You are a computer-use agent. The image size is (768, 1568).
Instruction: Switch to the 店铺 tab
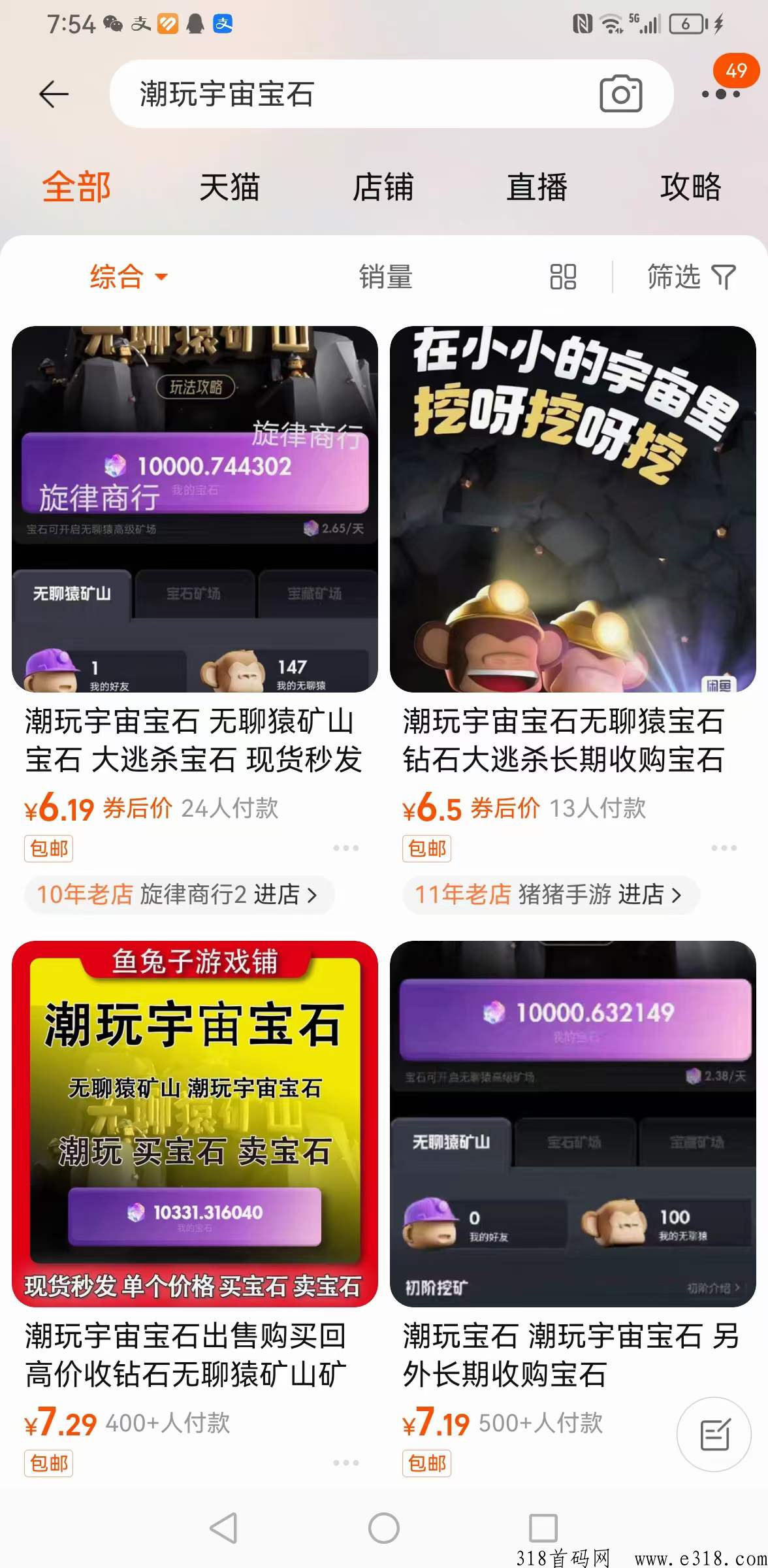coord(383,188)
